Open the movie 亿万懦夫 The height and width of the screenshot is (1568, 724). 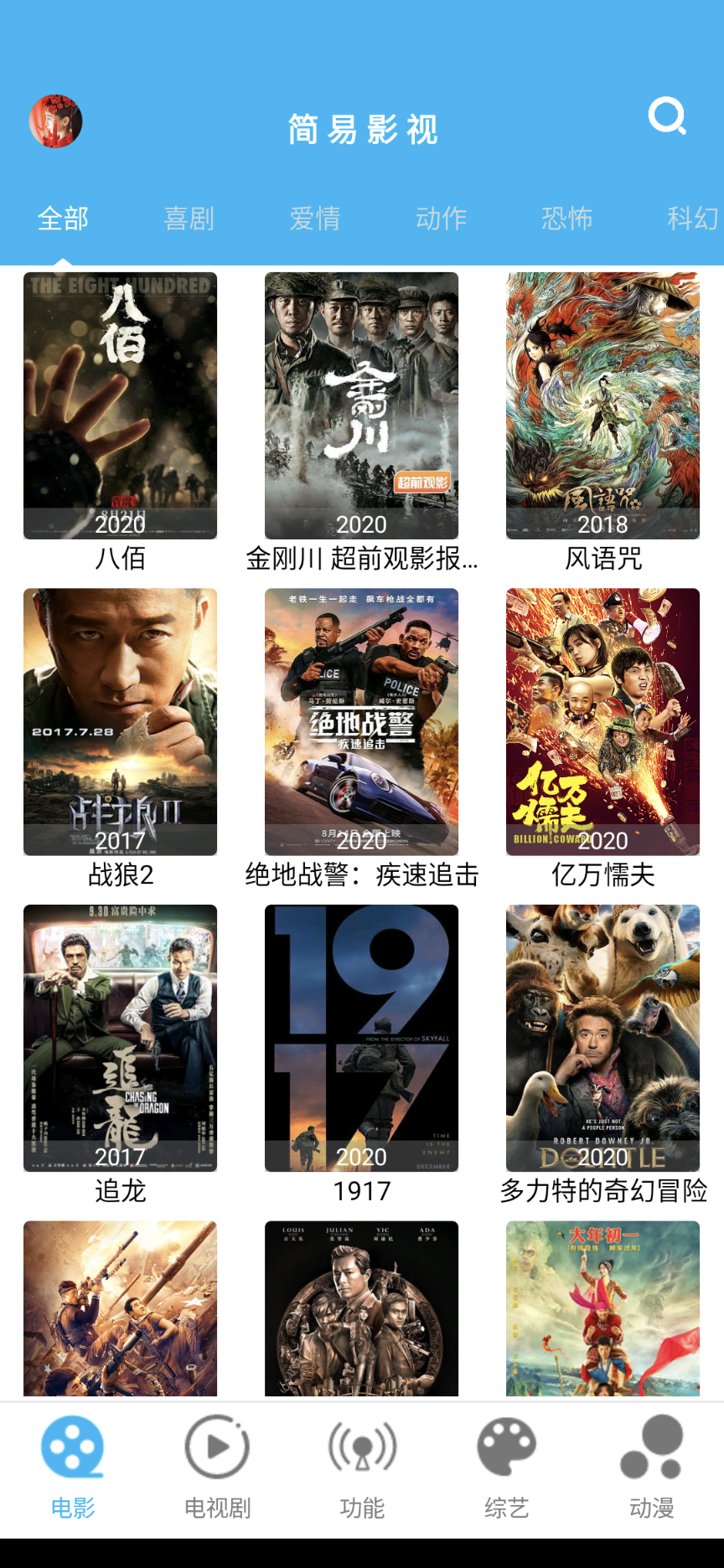(602, 722)
